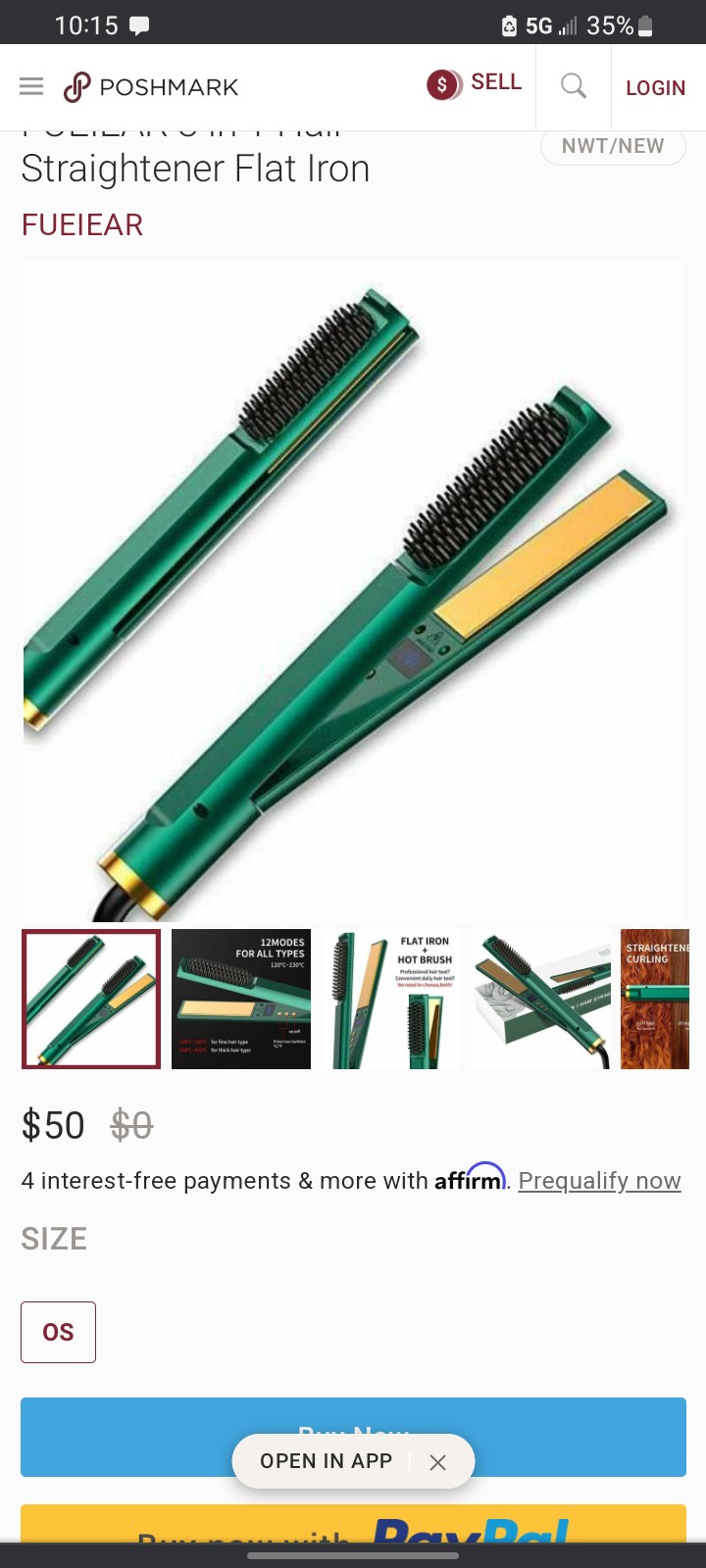Open the main green straightener product photo

(353, 592)
